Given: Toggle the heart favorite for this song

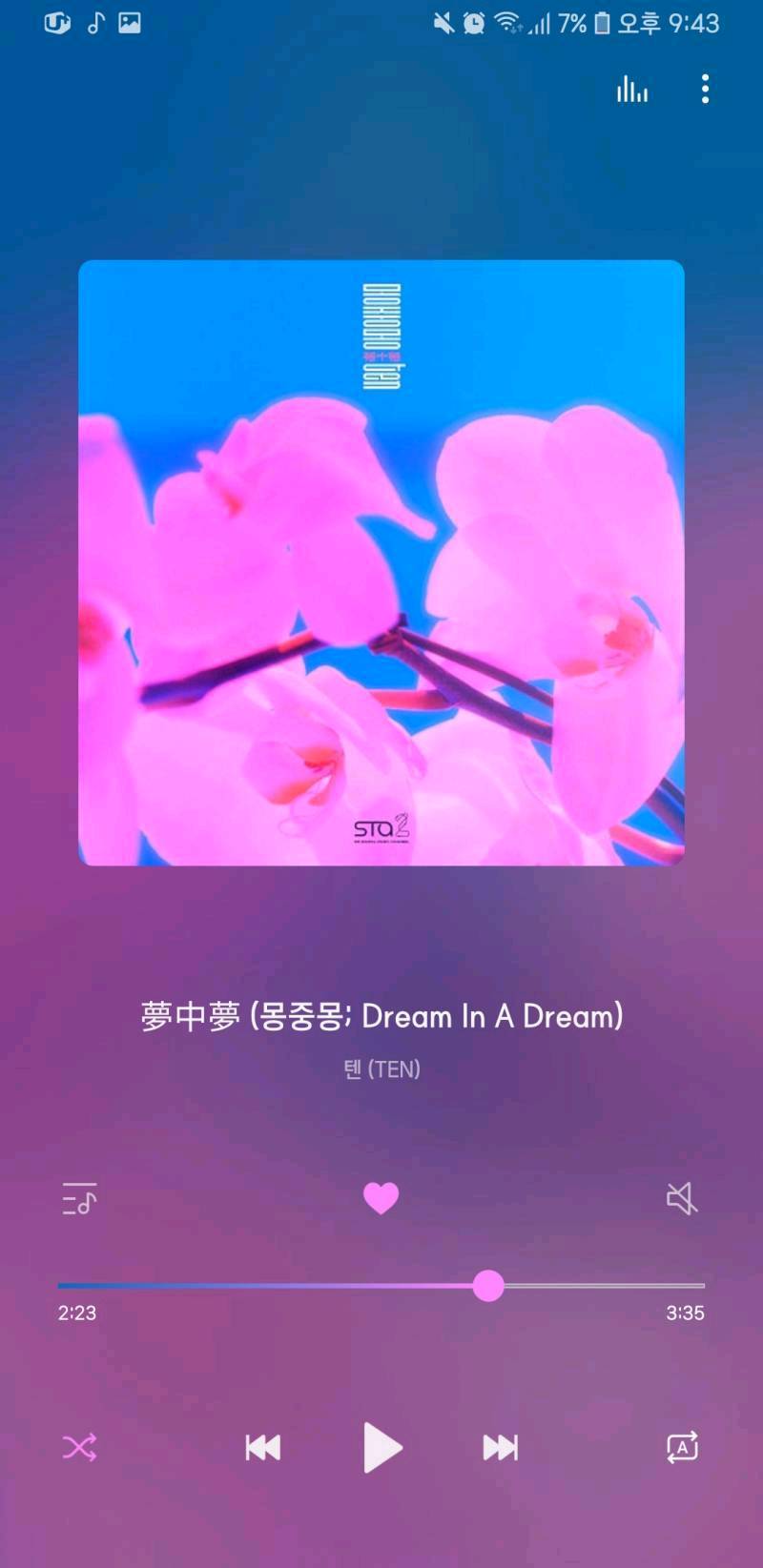Looking at the screenshot, I should point(381,1198).
